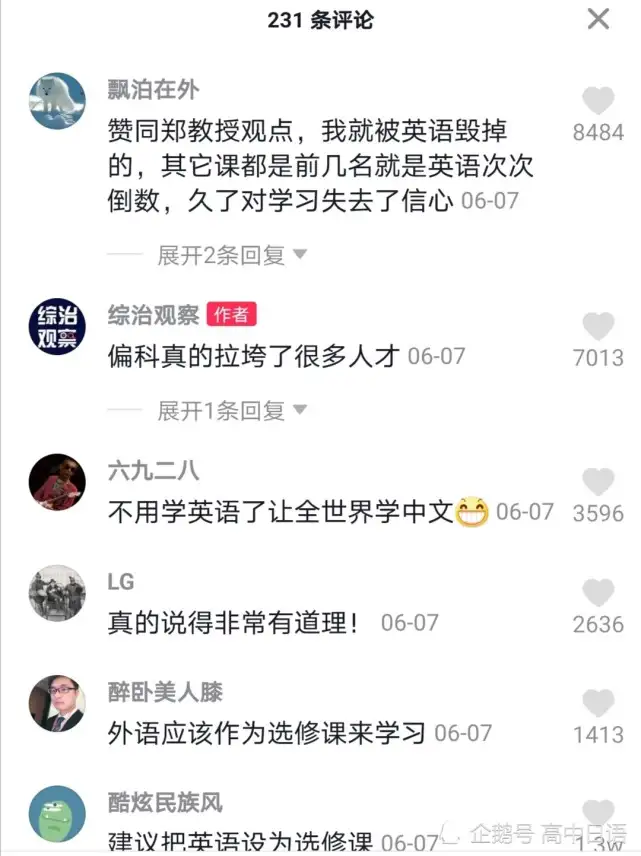This screenshot has width=641, height=856.
Task: Open 飘泊在外's profile avatar
Action: pyautogui.click(x=57, y=101)
